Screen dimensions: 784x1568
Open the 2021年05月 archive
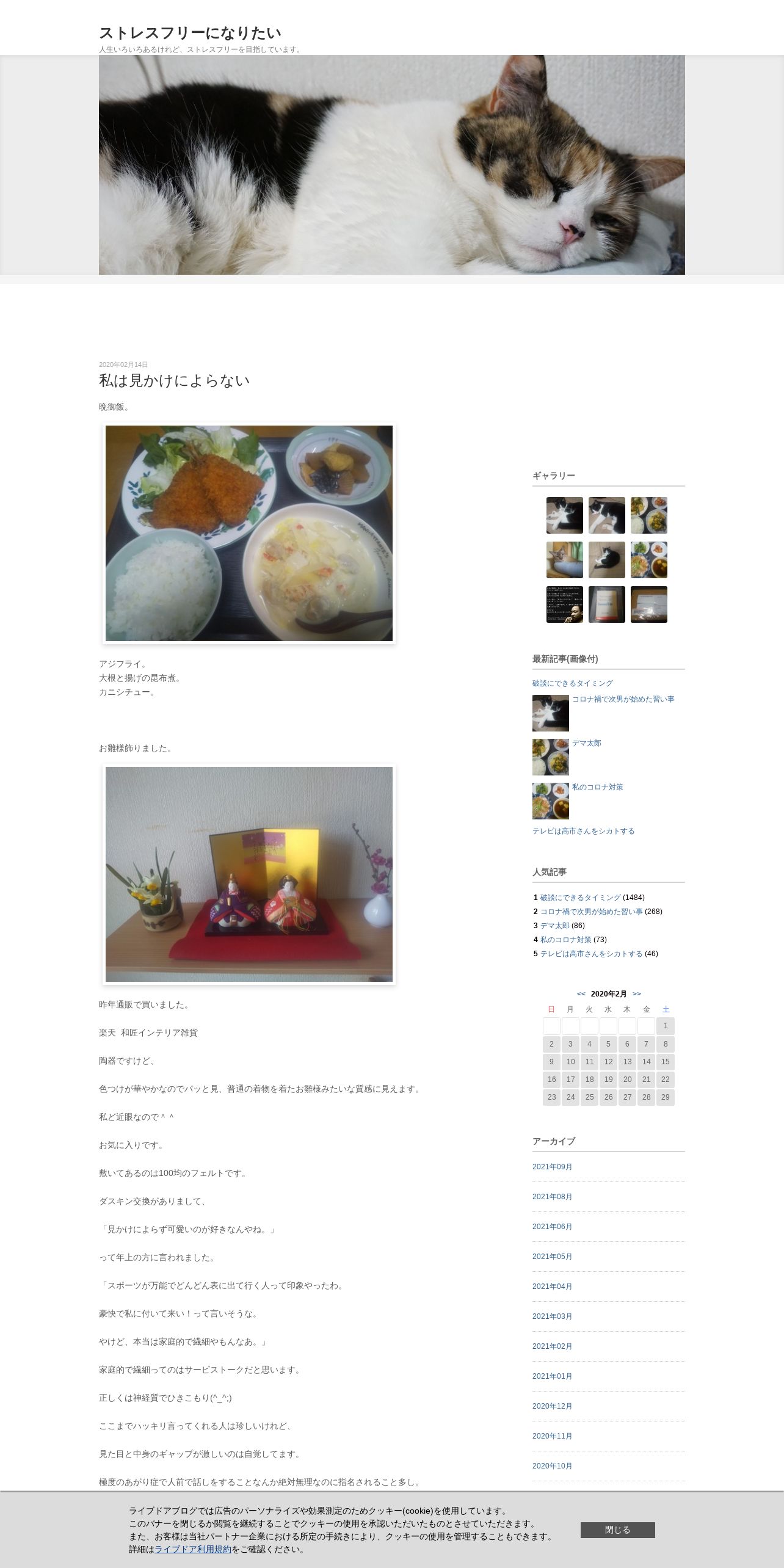[x=552, y=1257]
